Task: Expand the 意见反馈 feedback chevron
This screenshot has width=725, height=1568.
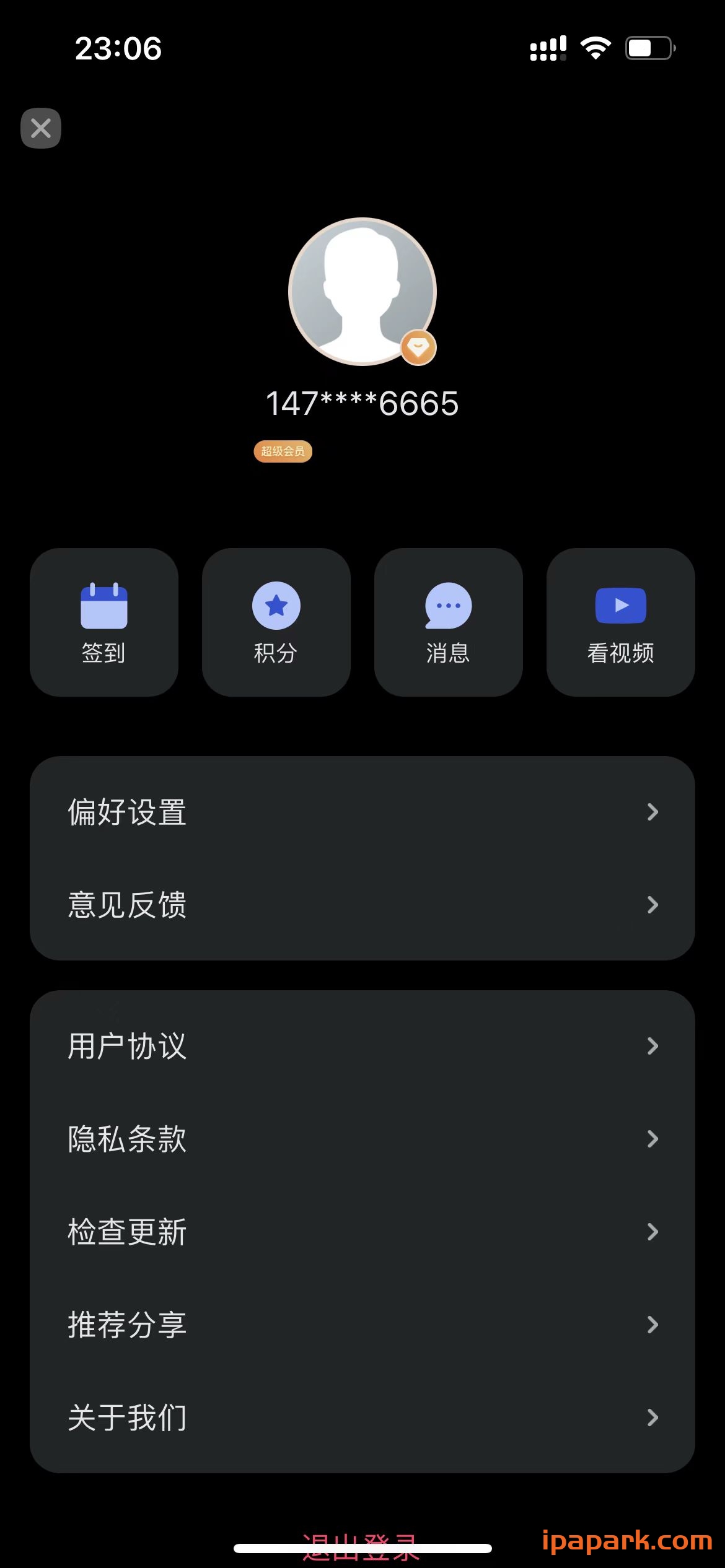Action: 652,905
